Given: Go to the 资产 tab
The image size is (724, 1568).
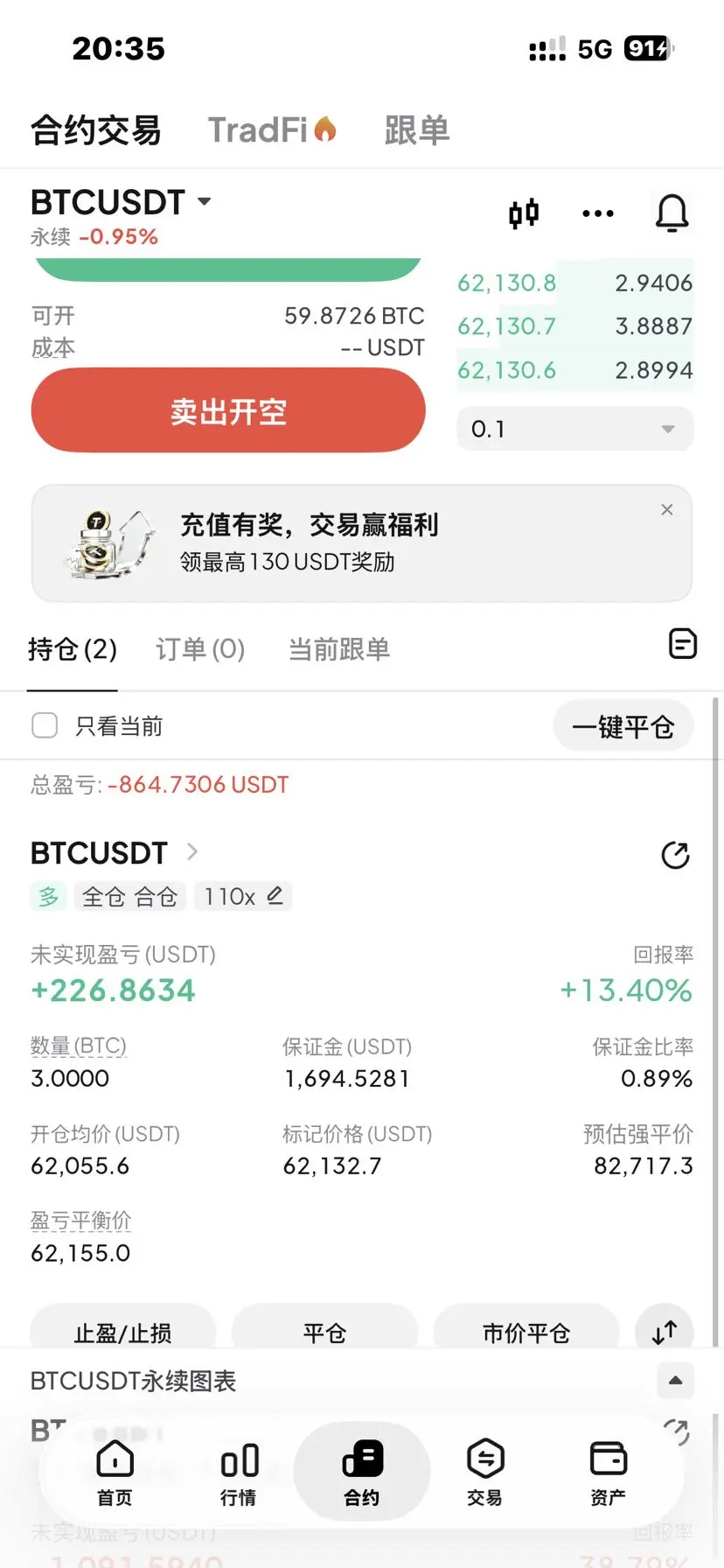Looking at the screenshot, I should click(608, 1473).
